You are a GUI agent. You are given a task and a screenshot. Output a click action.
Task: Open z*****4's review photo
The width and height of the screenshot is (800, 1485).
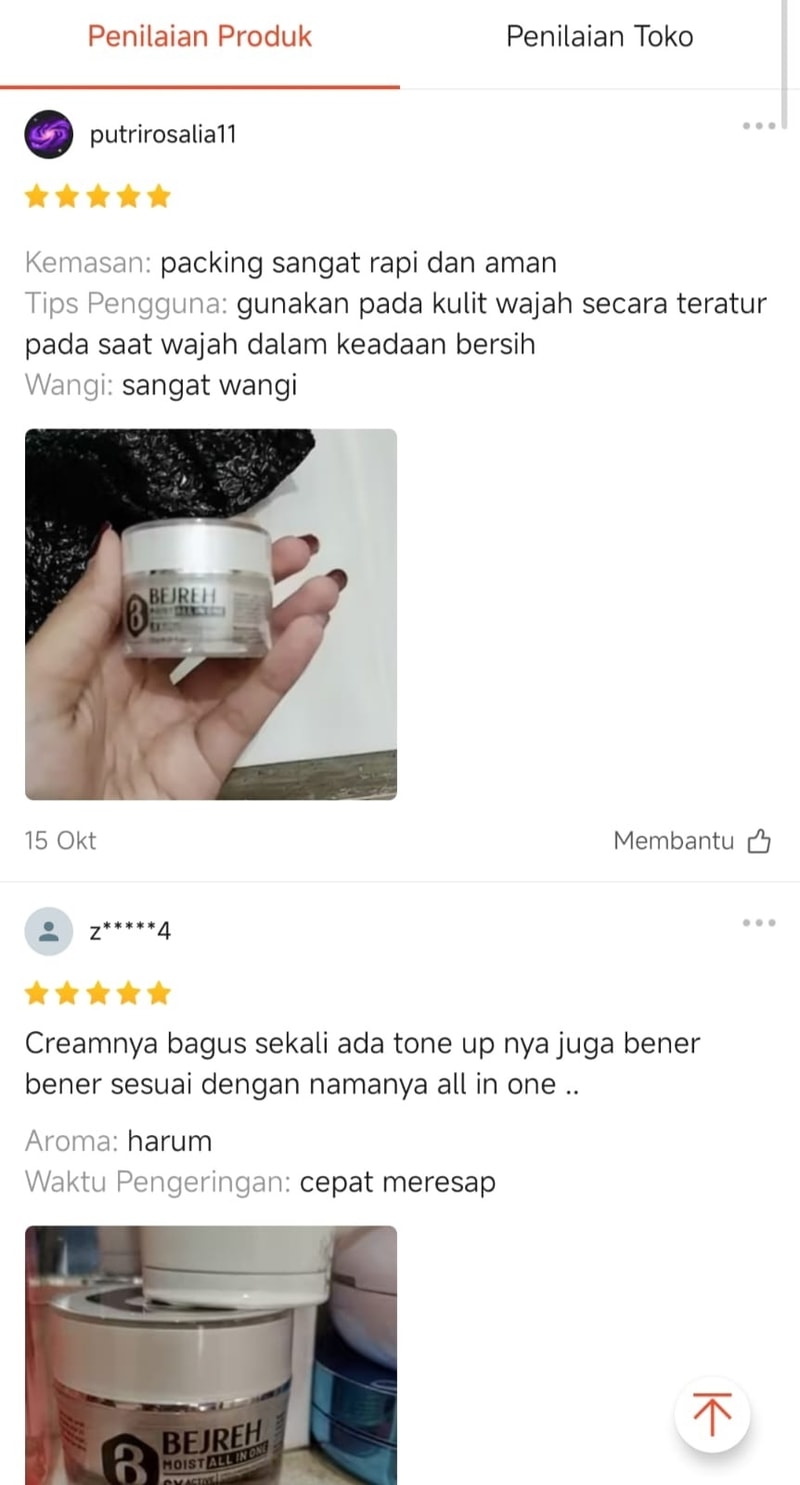(x=211, y=1355)
